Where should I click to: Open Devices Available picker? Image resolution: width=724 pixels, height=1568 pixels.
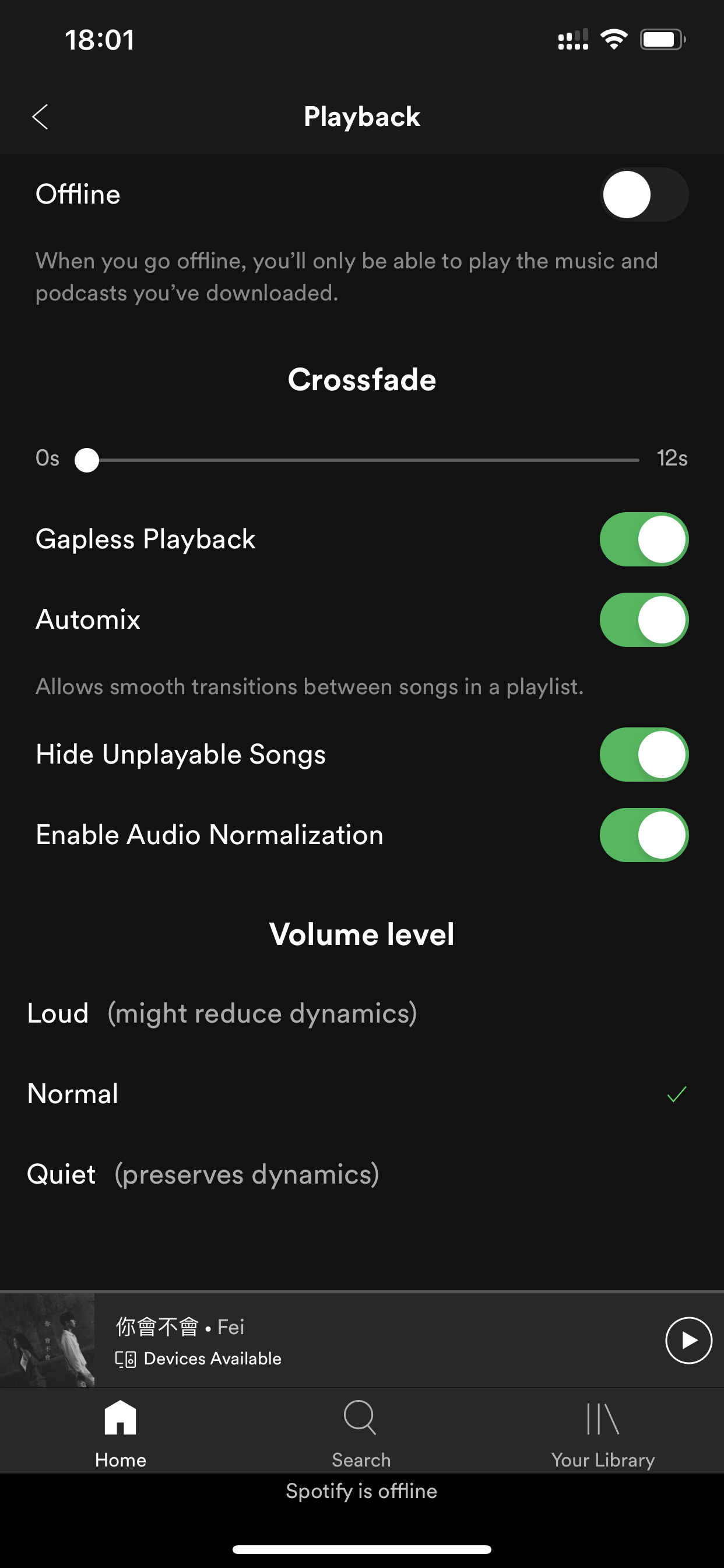pos(198,1359)
